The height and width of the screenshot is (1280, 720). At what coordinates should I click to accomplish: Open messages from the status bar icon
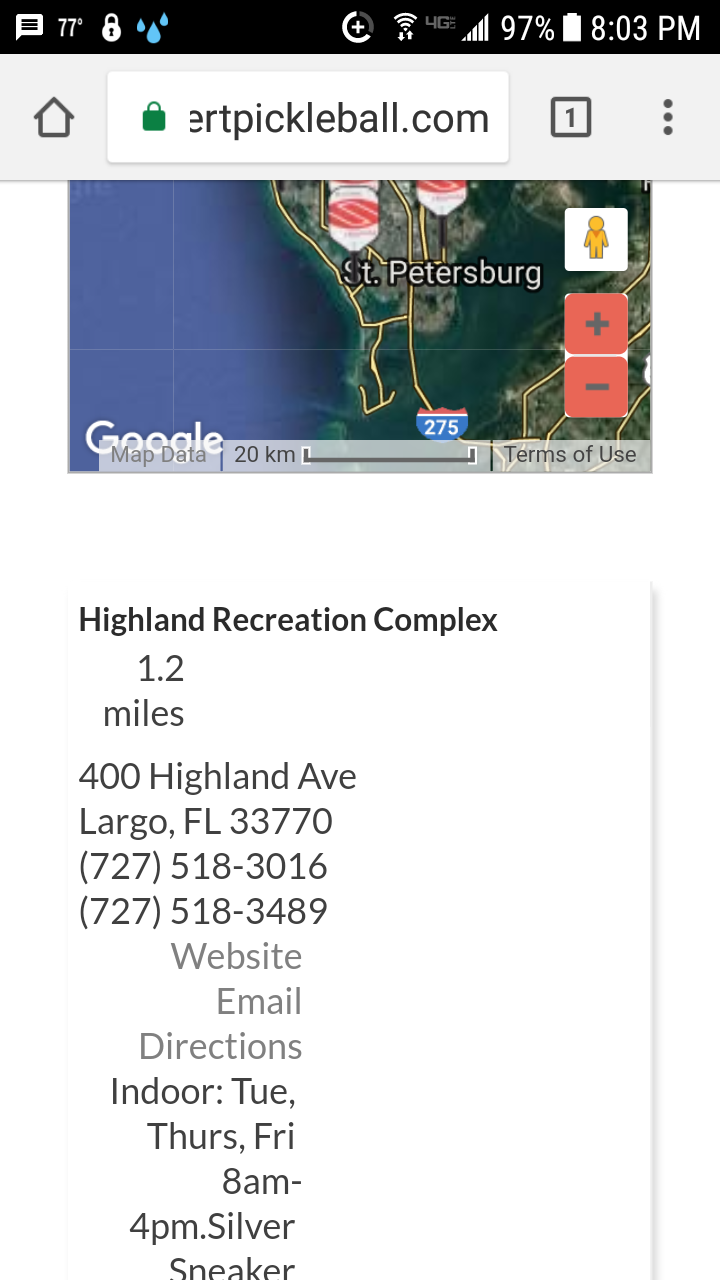(x=26, y=26)
